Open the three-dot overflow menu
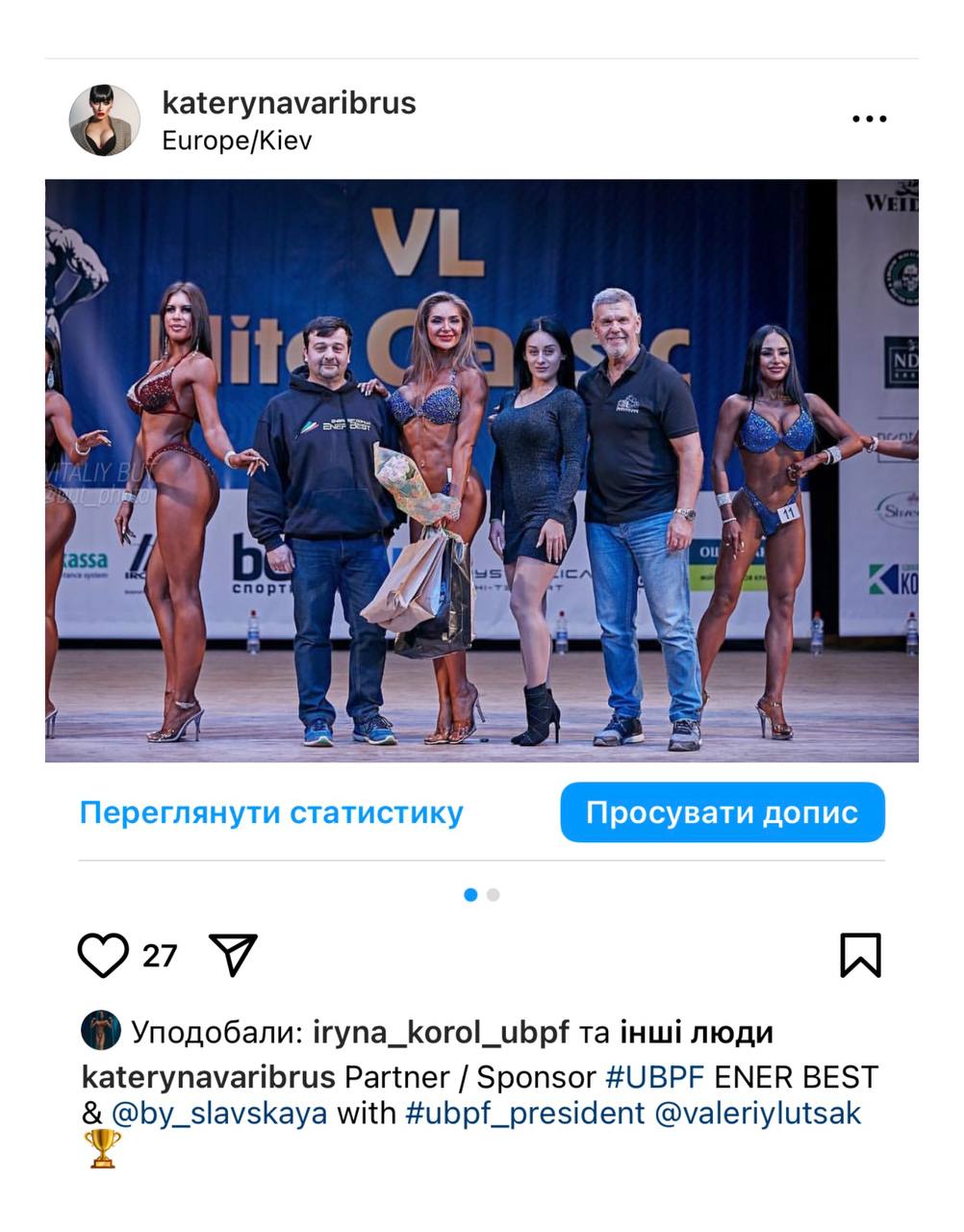The image size is (964, 1232). (x=869, y=119)
